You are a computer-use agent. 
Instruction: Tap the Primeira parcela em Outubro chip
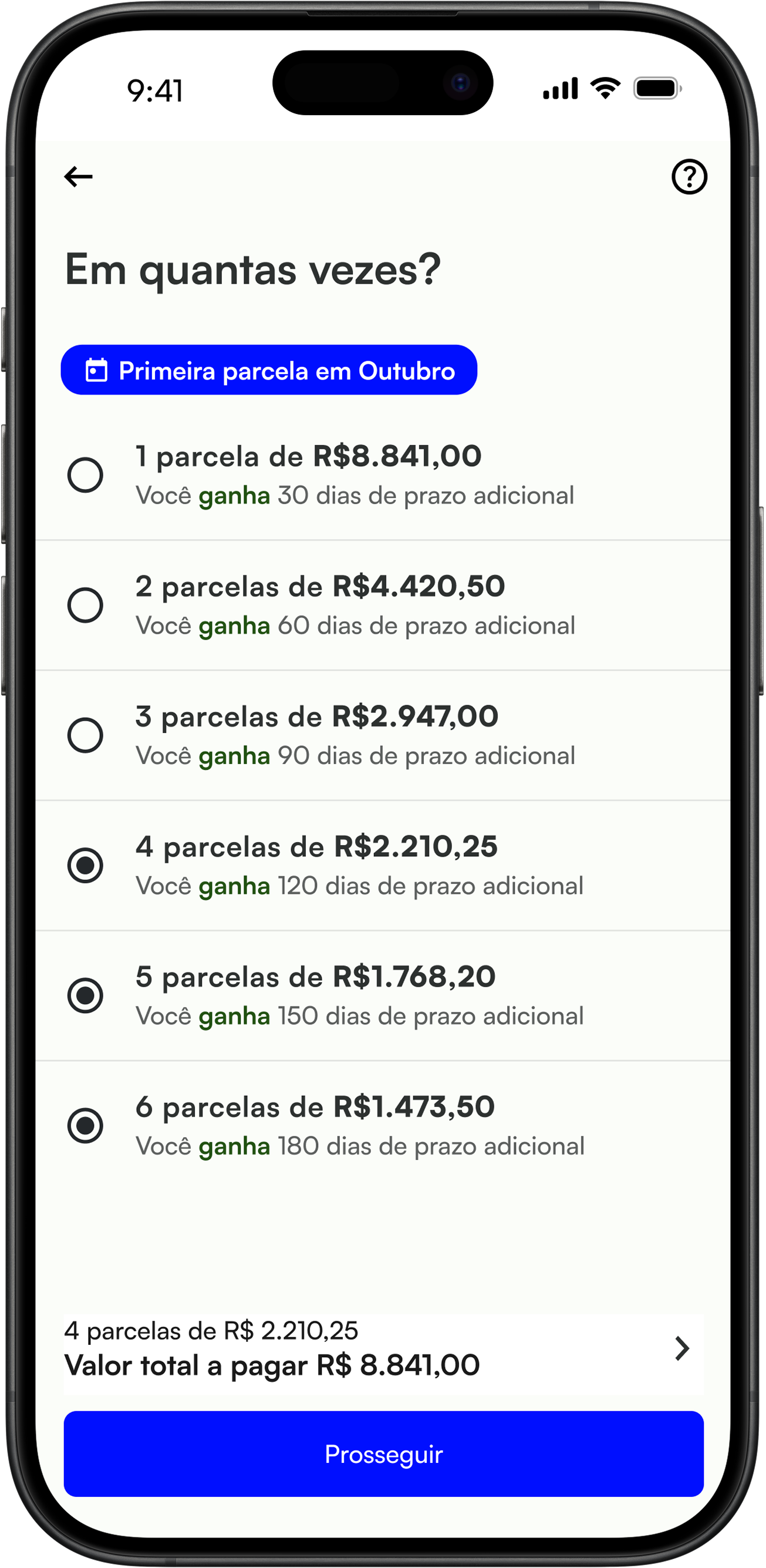269,370
